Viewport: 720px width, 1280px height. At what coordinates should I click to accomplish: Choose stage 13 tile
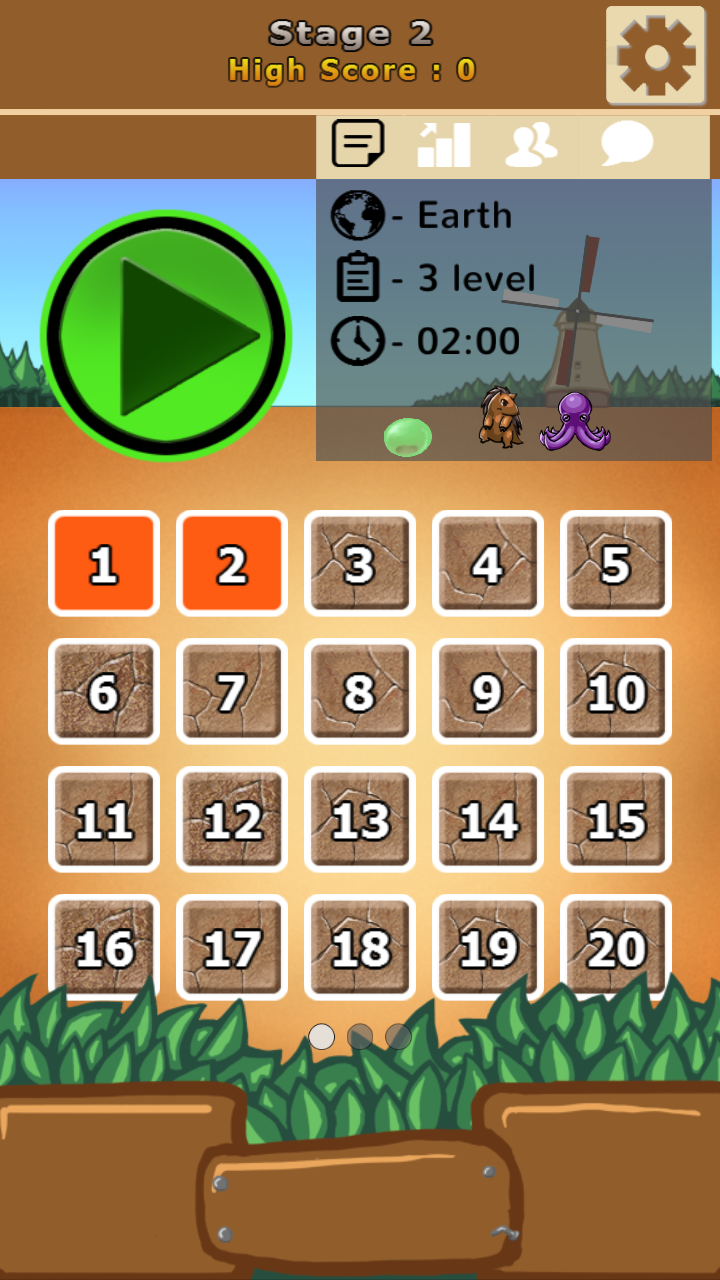point(360,820)
